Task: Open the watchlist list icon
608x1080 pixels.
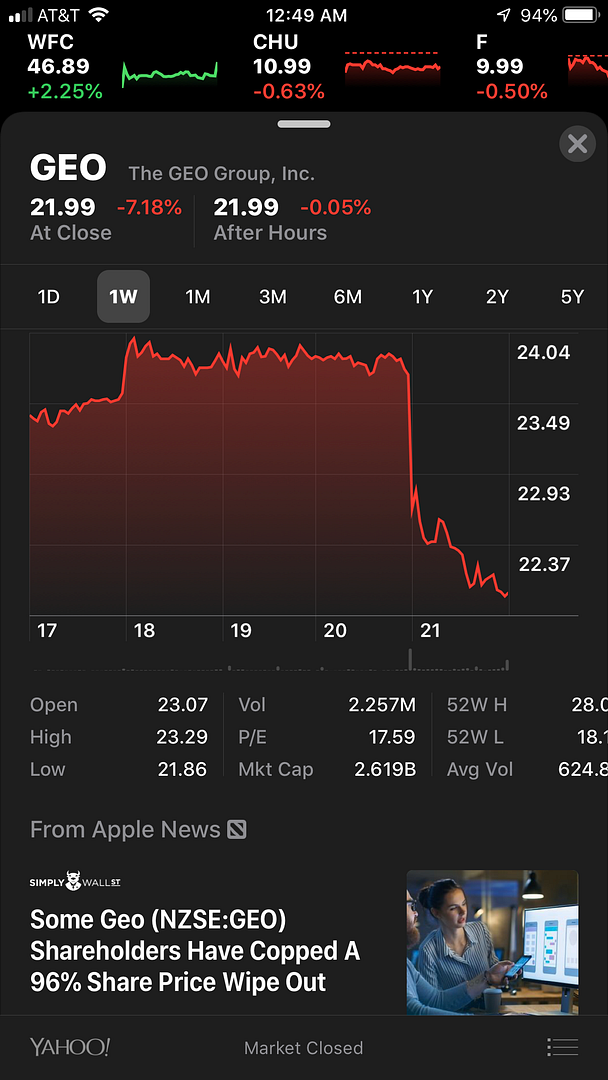Action: pyautogui.click(x=563, y=1047)
